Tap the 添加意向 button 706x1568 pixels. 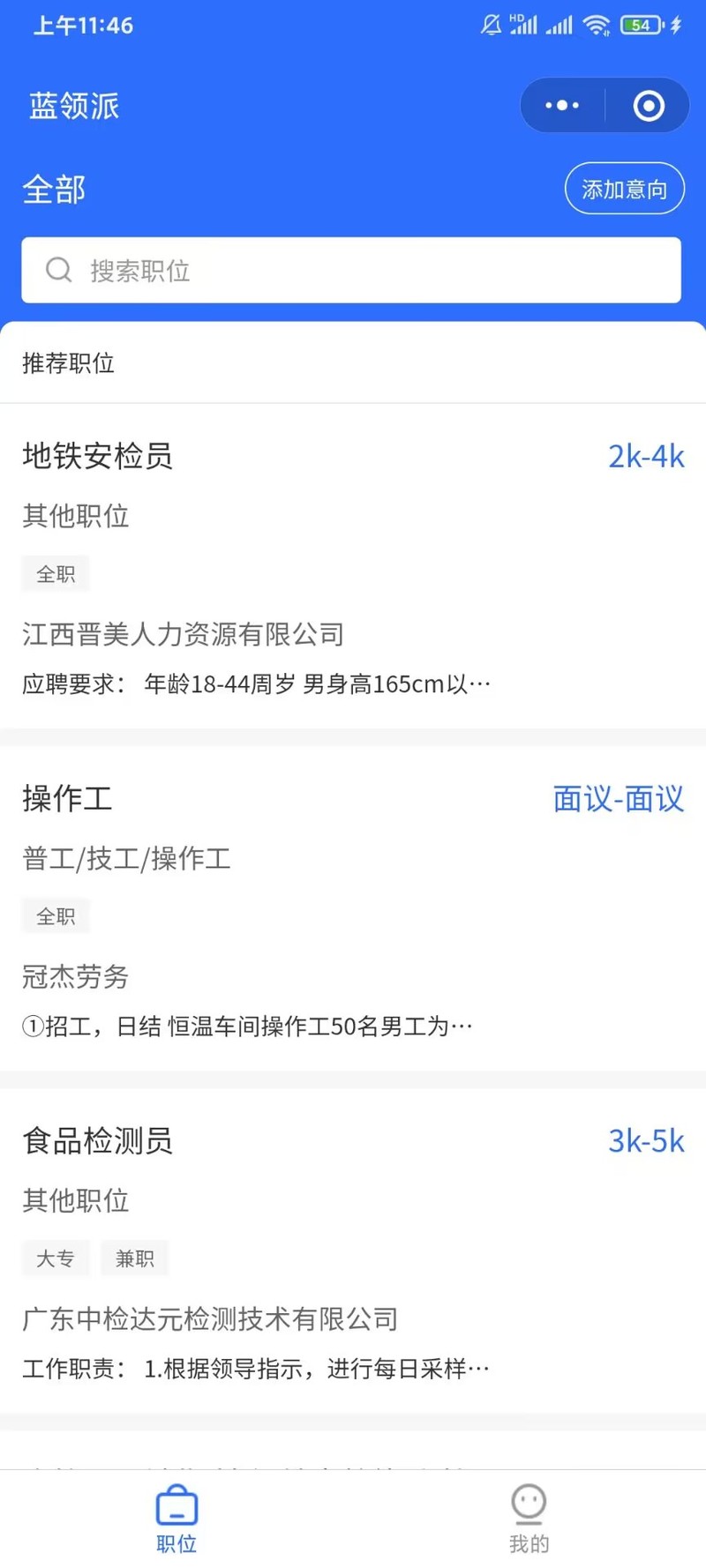625,189
